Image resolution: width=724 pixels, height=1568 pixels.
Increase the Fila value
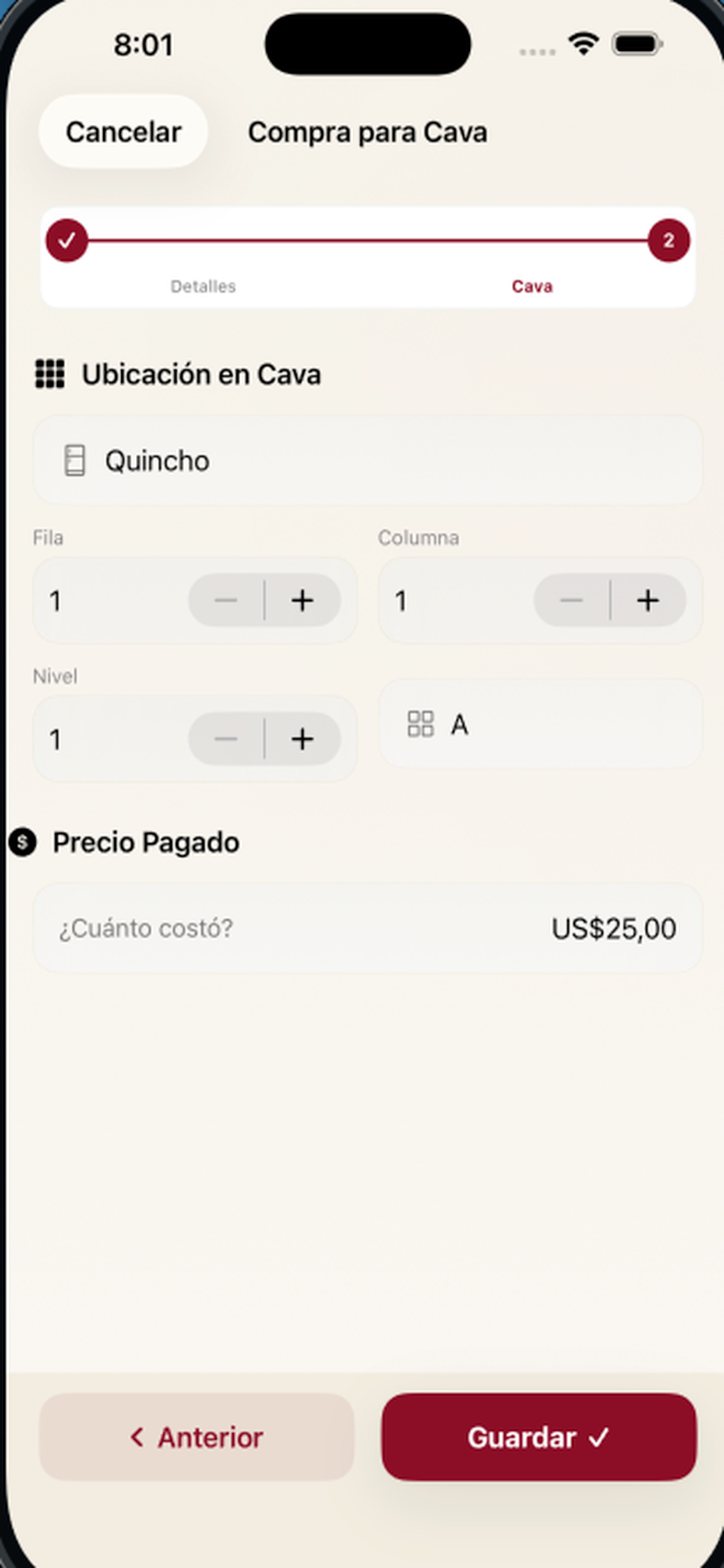[303, 601]
